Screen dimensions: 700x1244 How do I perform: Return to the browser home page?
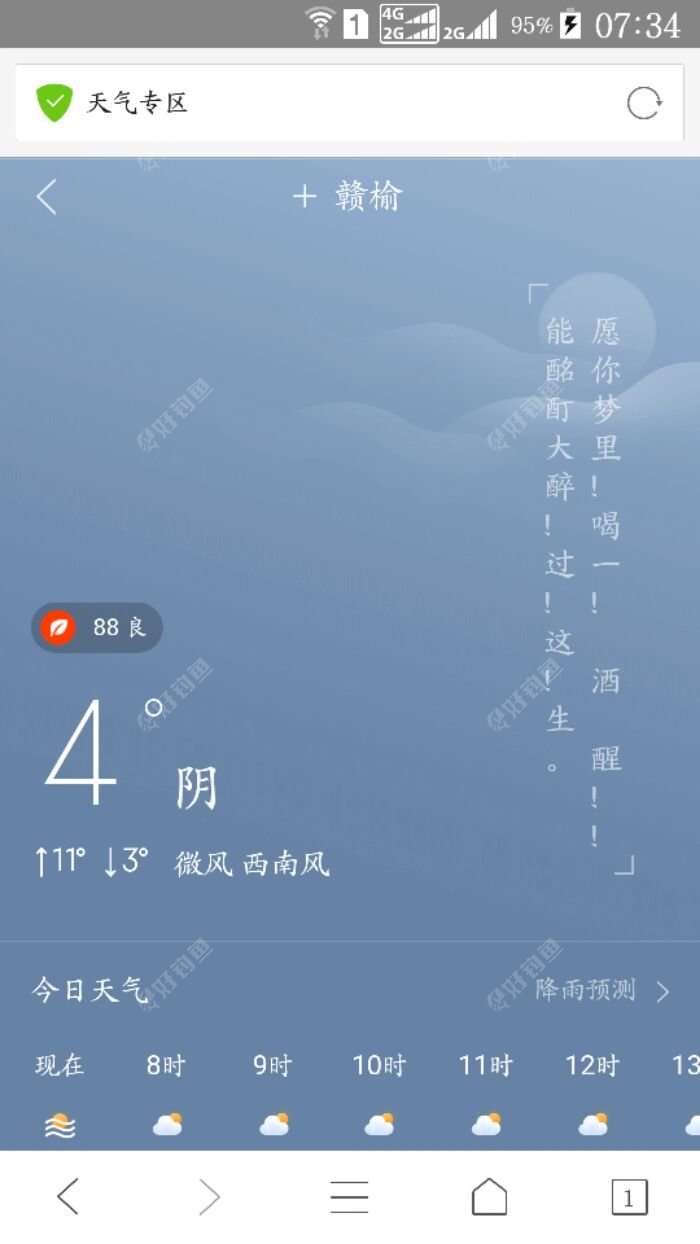coord(489,1196)
